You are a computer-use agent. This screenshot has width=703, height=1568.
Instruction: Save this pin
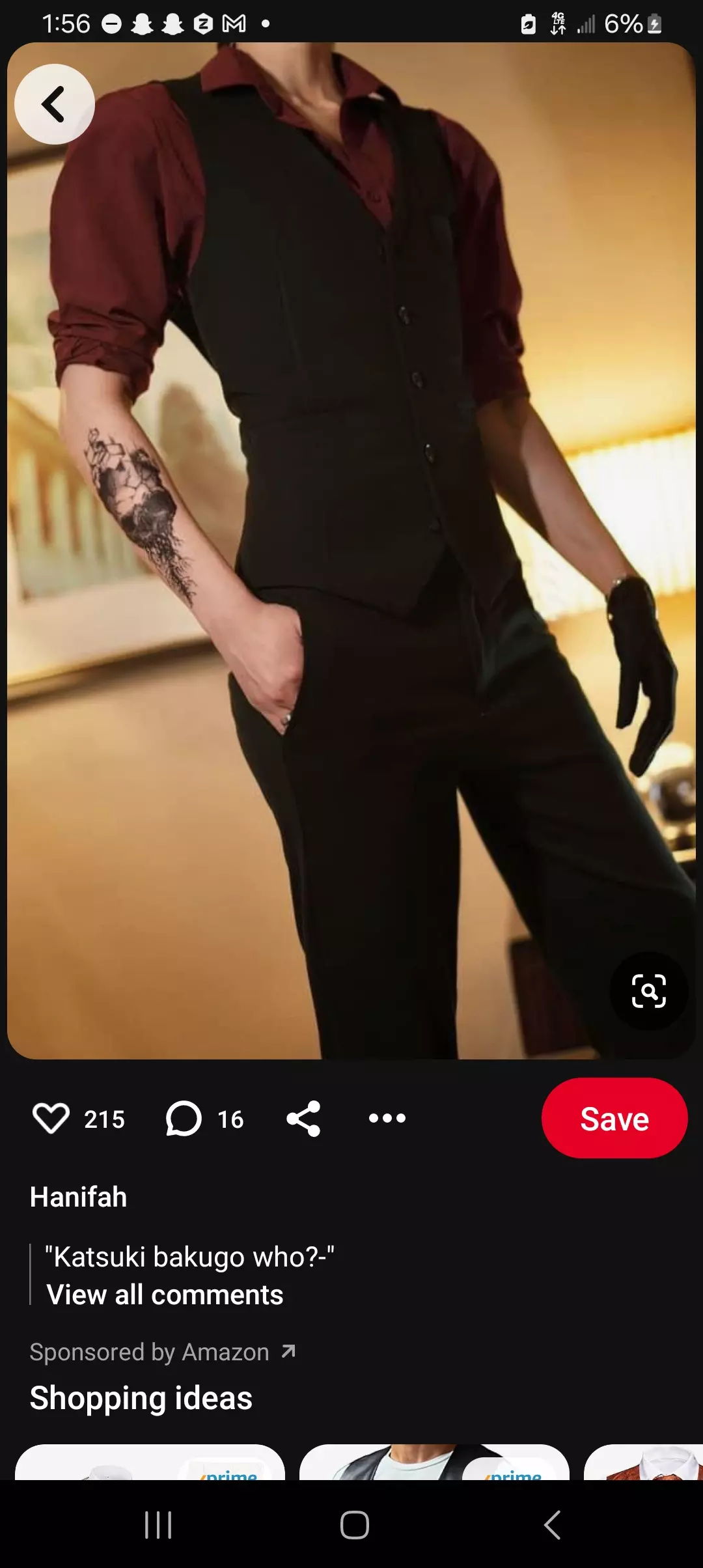coord(614,1119)
